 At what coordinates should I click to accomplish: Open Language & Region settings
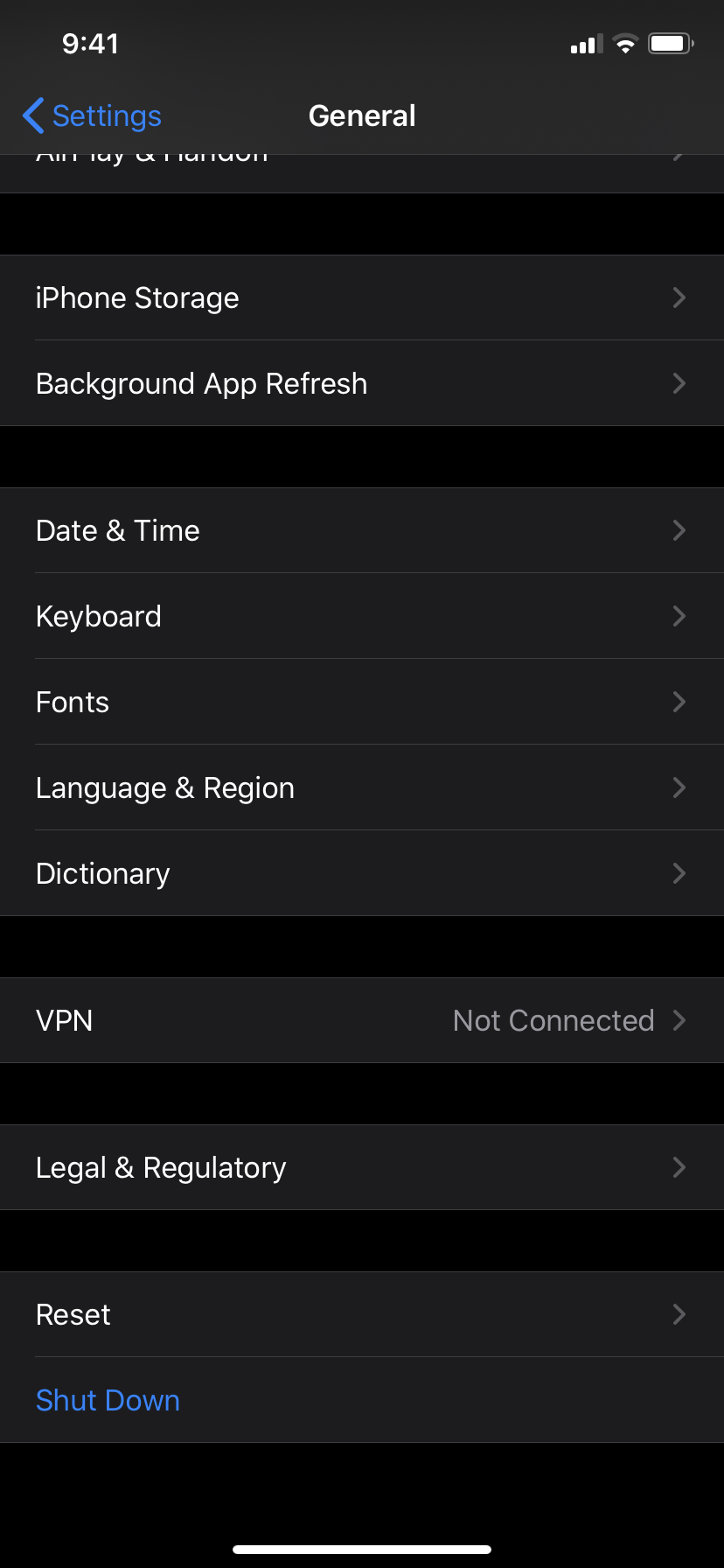[362, 787]
